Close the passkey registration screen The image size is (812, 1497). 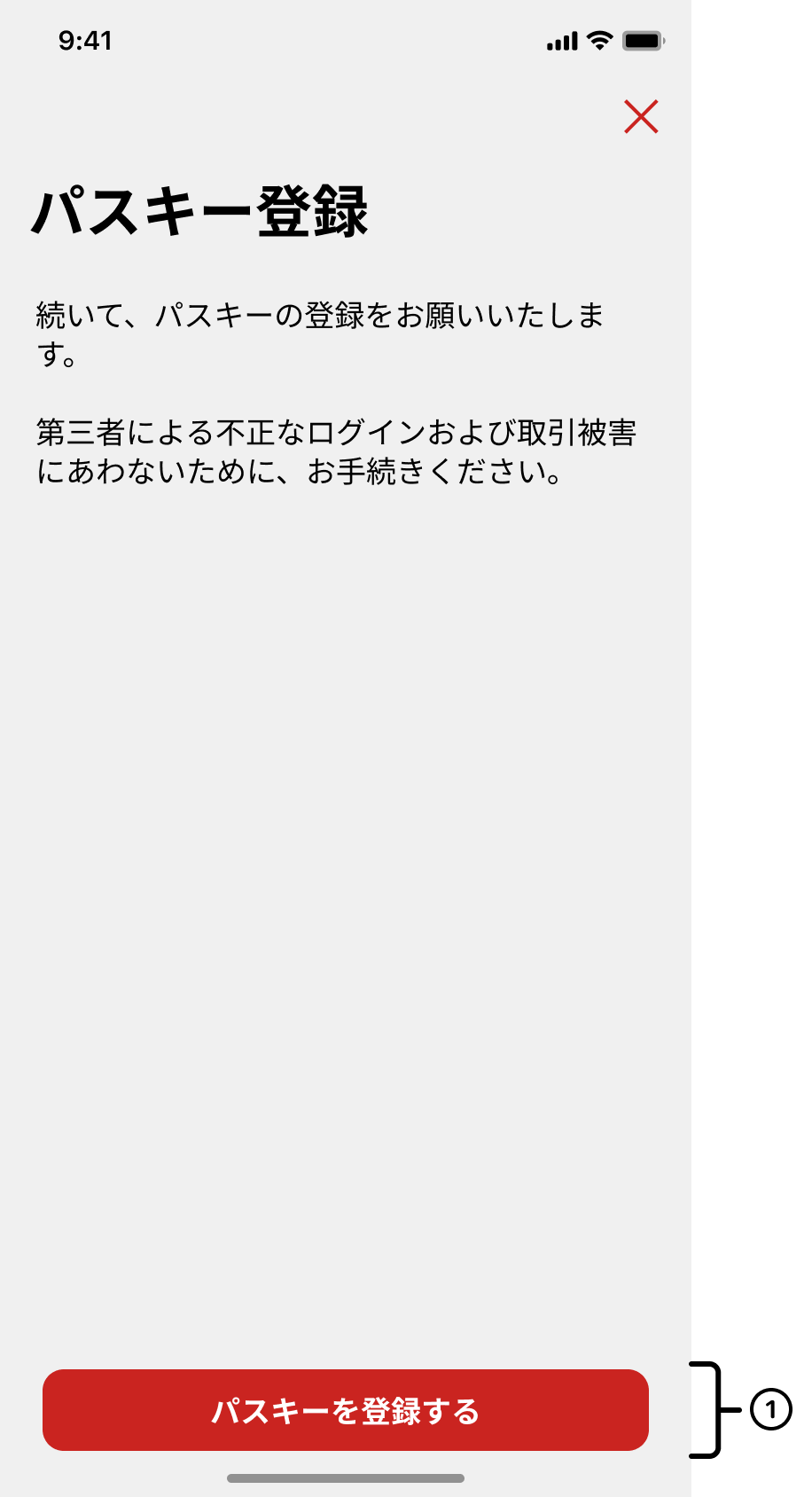pyautogui.click(x=640, y=116)
